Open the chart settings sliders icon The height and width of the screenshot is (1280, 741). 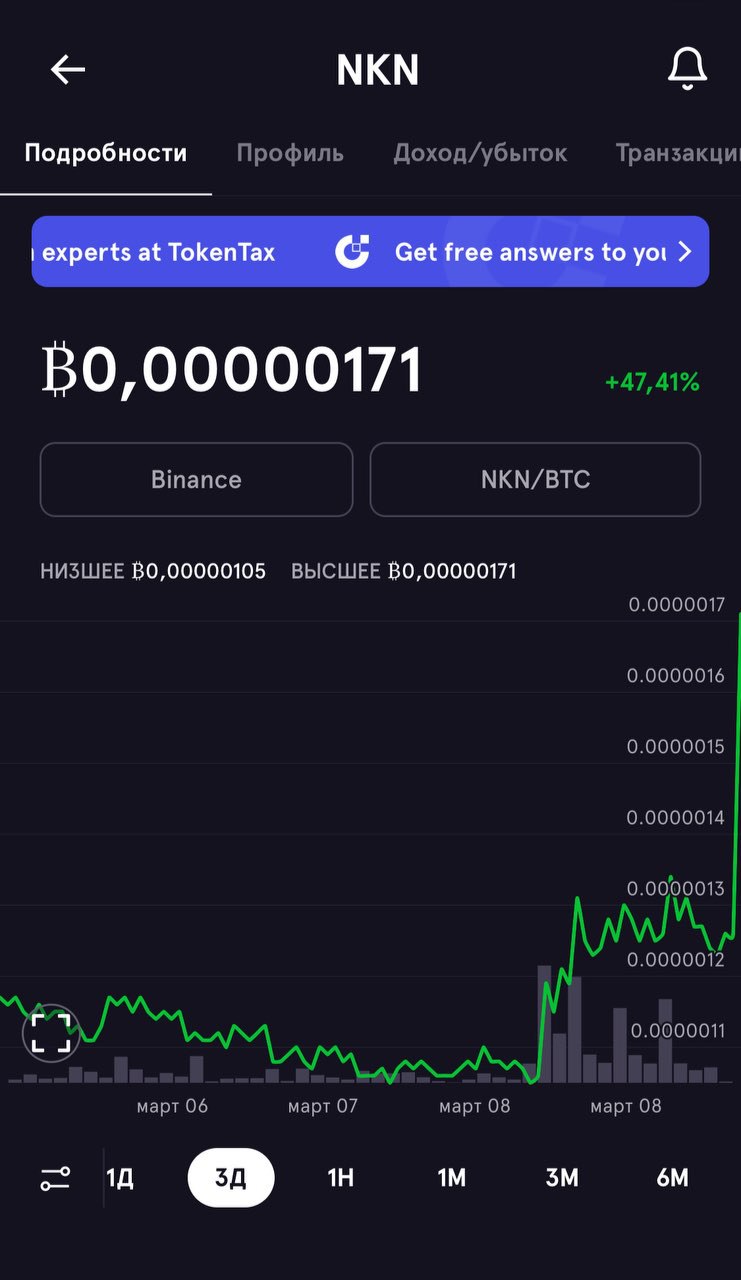click(55, 1178)
